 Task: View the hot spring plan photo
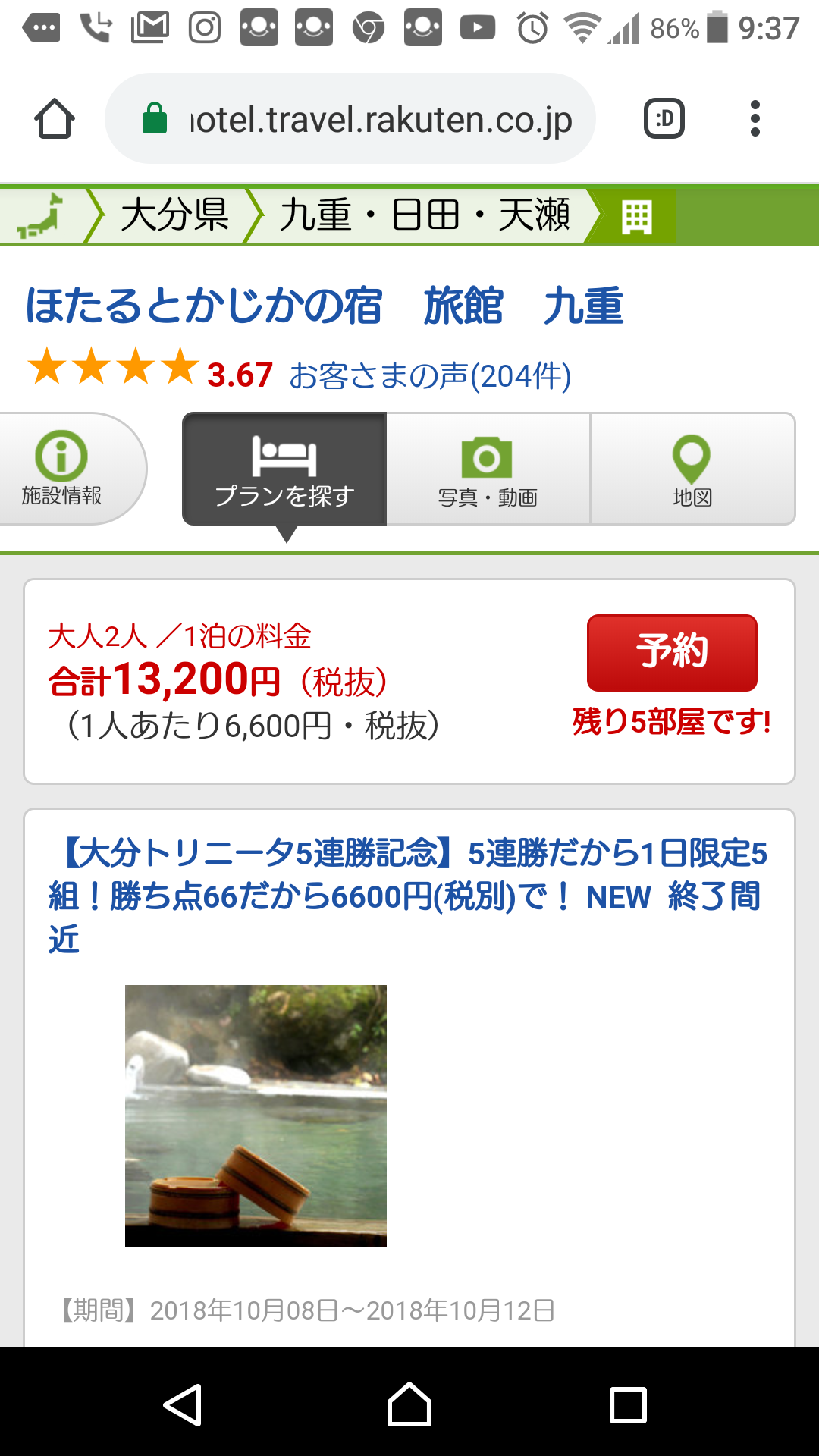click(256, 1115)
